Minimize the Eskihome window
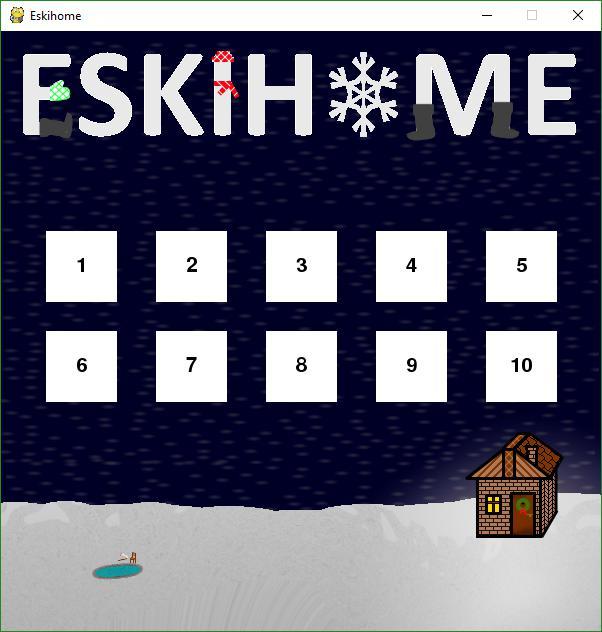This screenshot has width=602, height=632. click(x=487, y=15)
